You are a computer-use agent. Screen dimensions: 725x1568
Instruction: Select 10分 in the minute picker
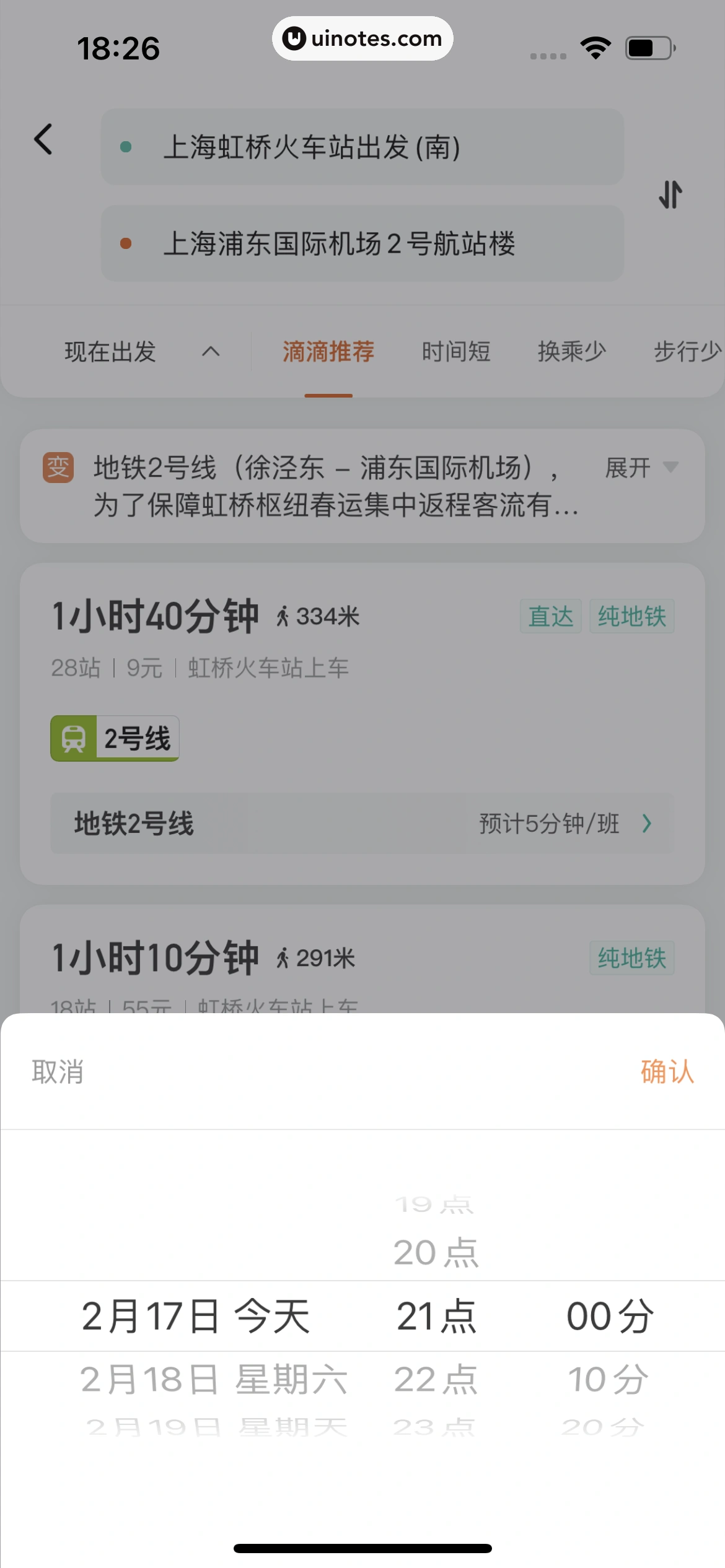[x=609, y=1380]
